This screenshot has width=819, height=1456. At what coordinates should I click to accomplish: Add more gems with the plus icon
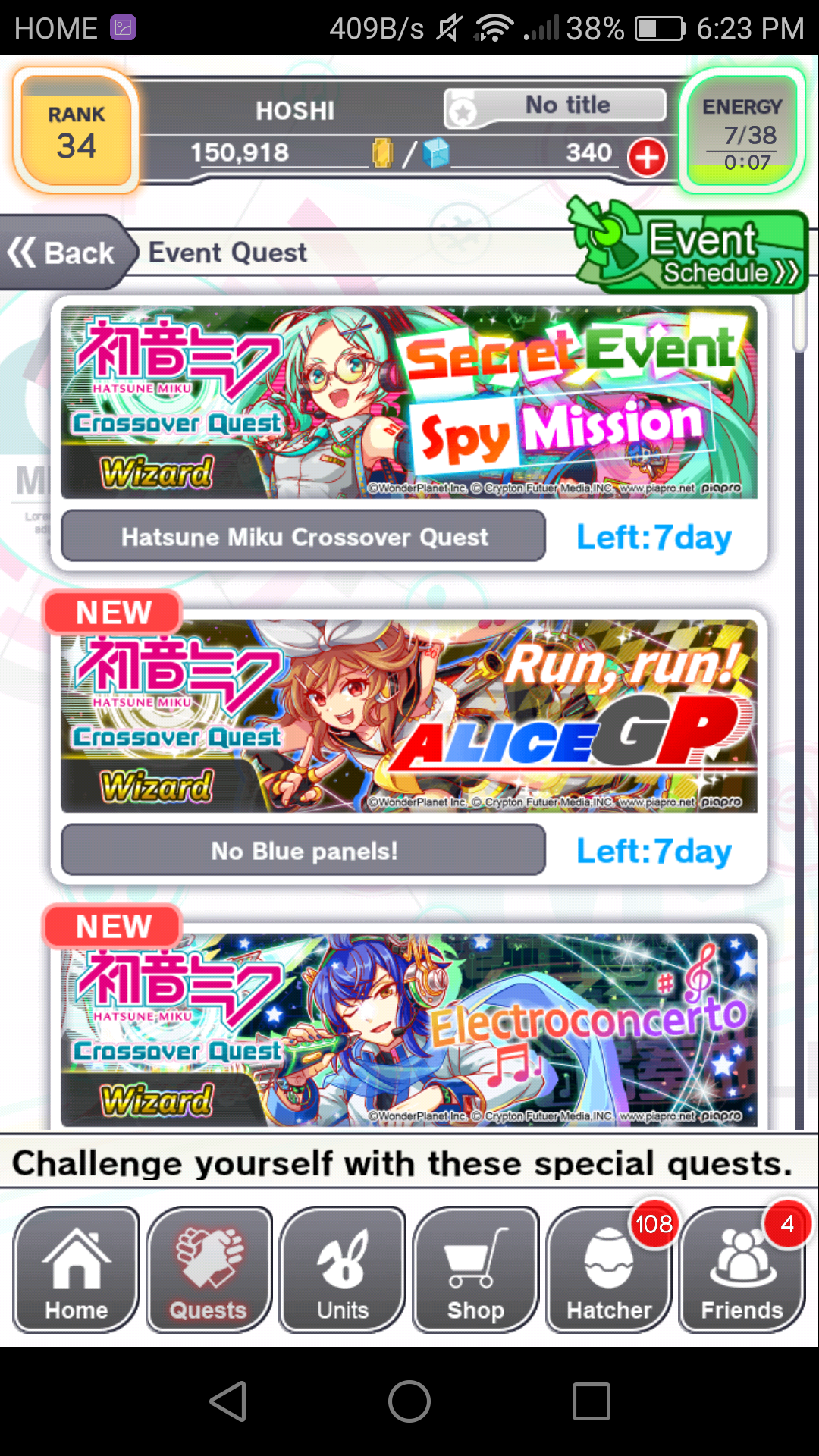pos(647,157)
